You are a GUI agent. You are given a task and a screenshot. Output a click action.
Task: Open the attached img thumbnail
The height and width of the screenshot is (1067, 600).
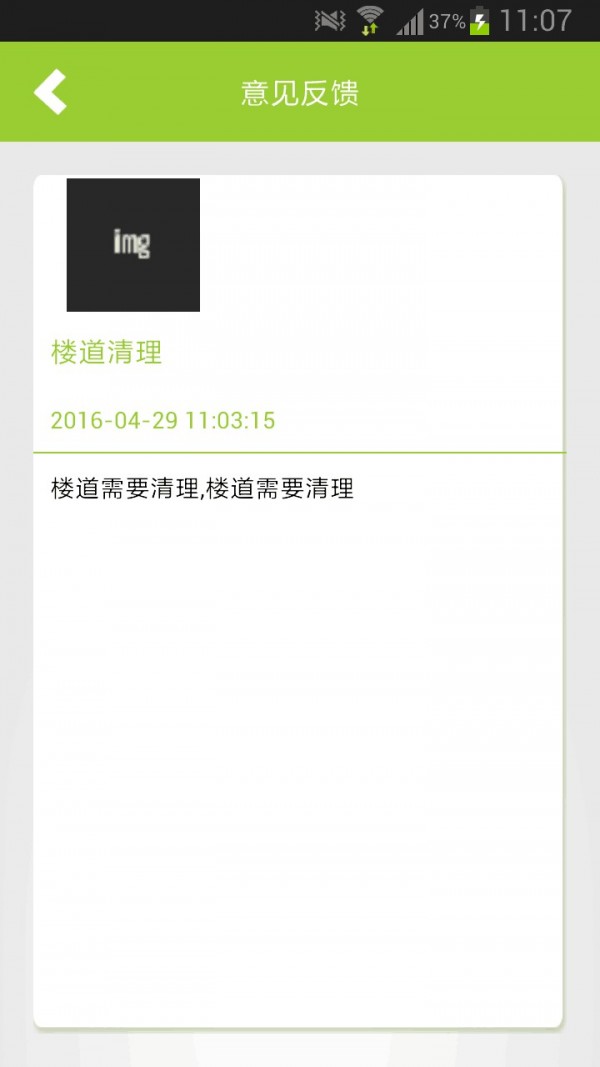pyautogui.click(x=133, y=245)
